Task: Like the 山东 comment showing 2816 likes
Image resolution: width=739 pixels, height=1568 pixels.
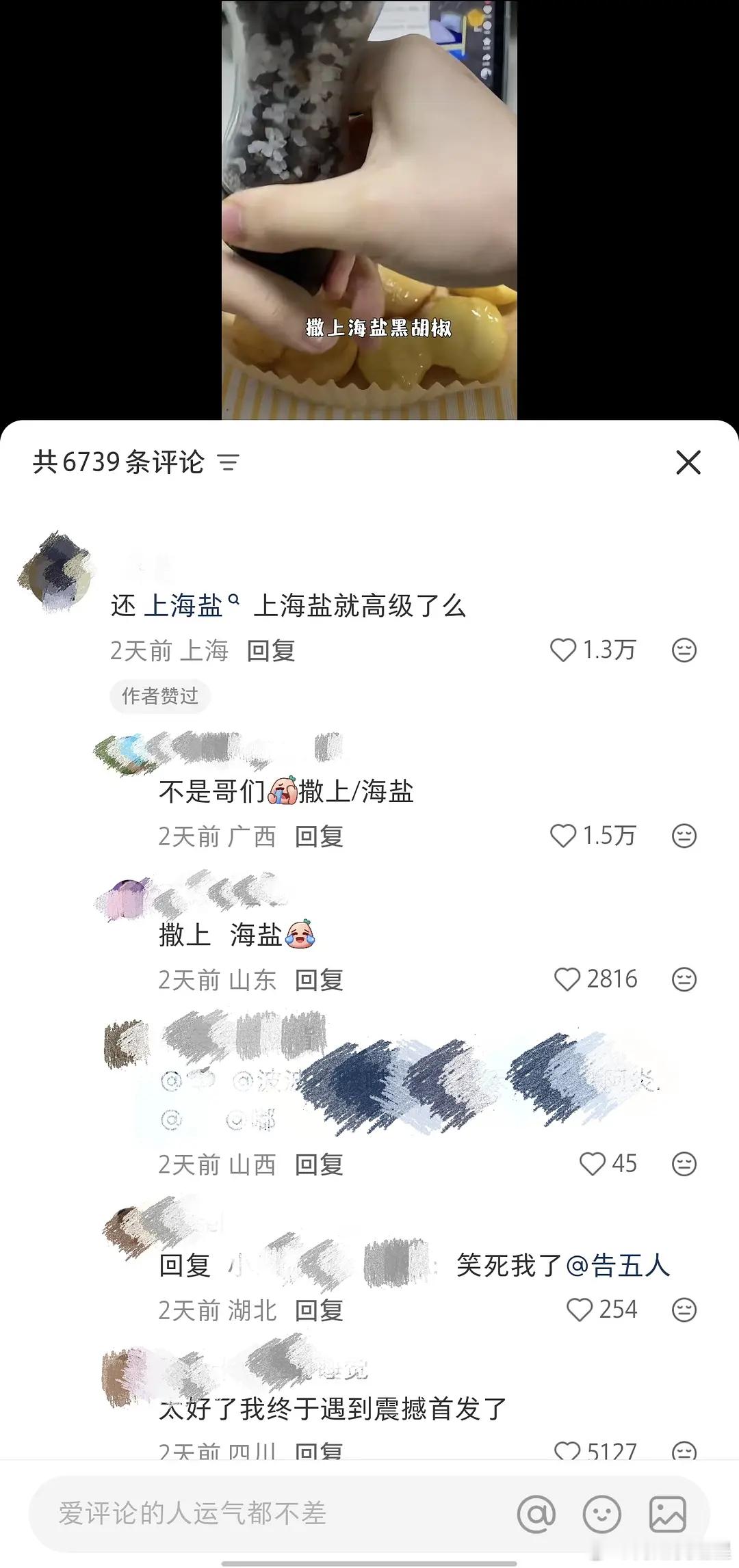Action: pyautogui.click(x=569, y=979)
